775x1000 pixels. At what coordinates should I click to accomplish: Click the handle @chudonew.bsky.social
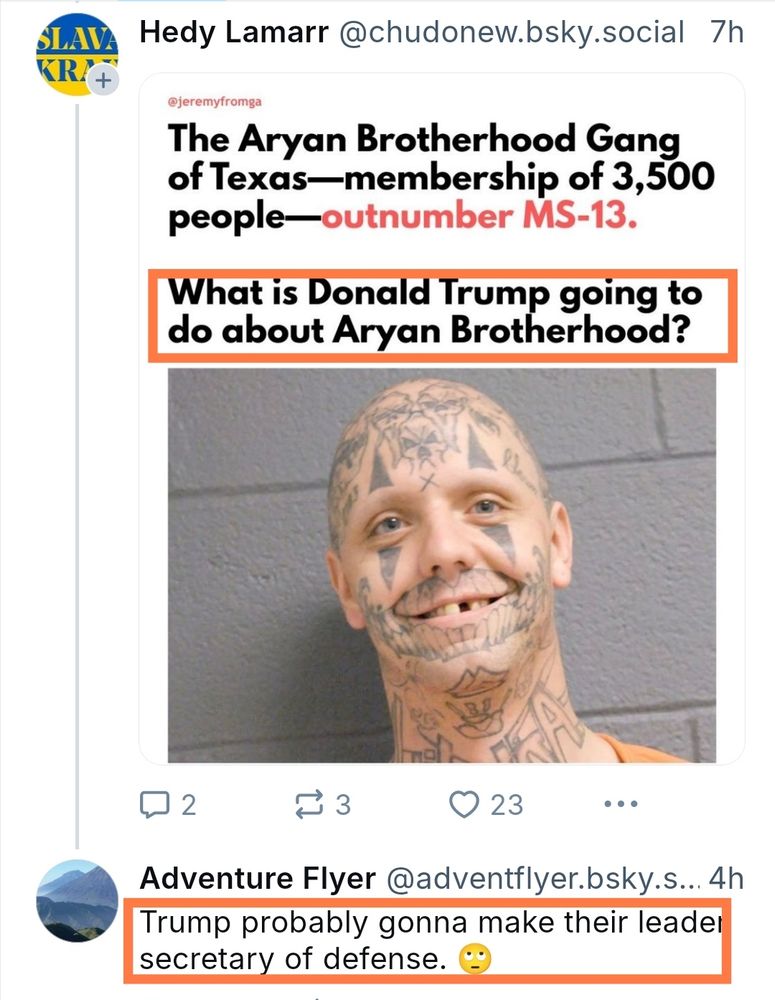point(512,32)
